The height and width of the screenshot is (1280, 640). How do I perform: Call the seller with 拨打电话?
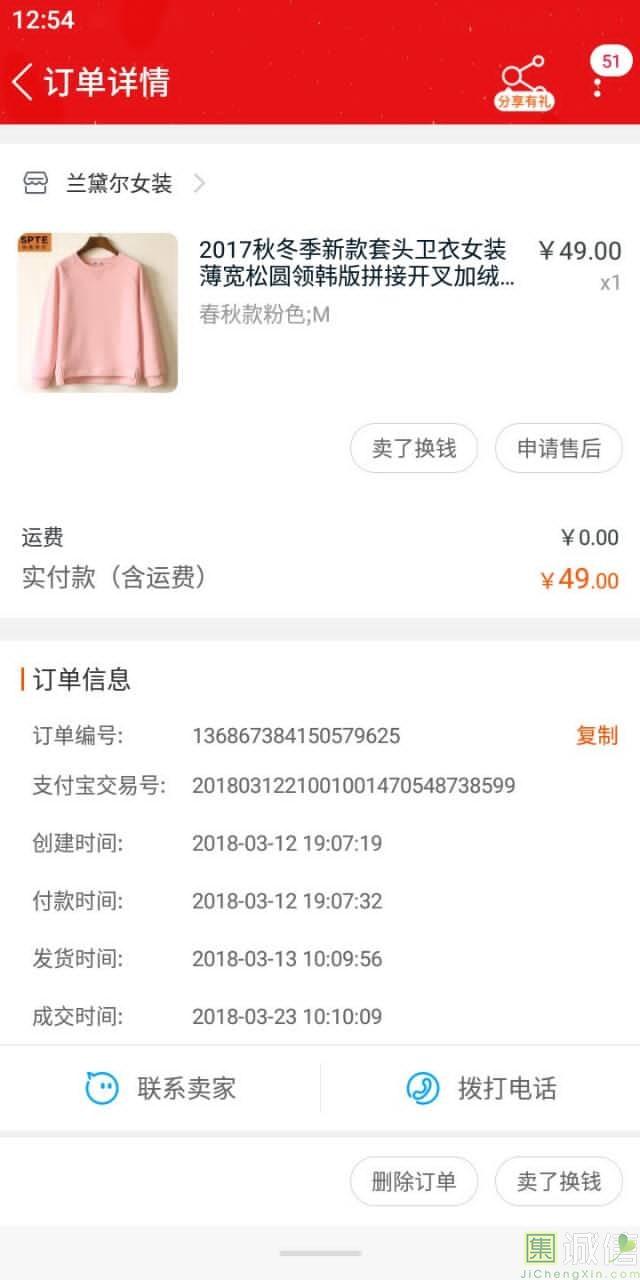coord(481,1088)
